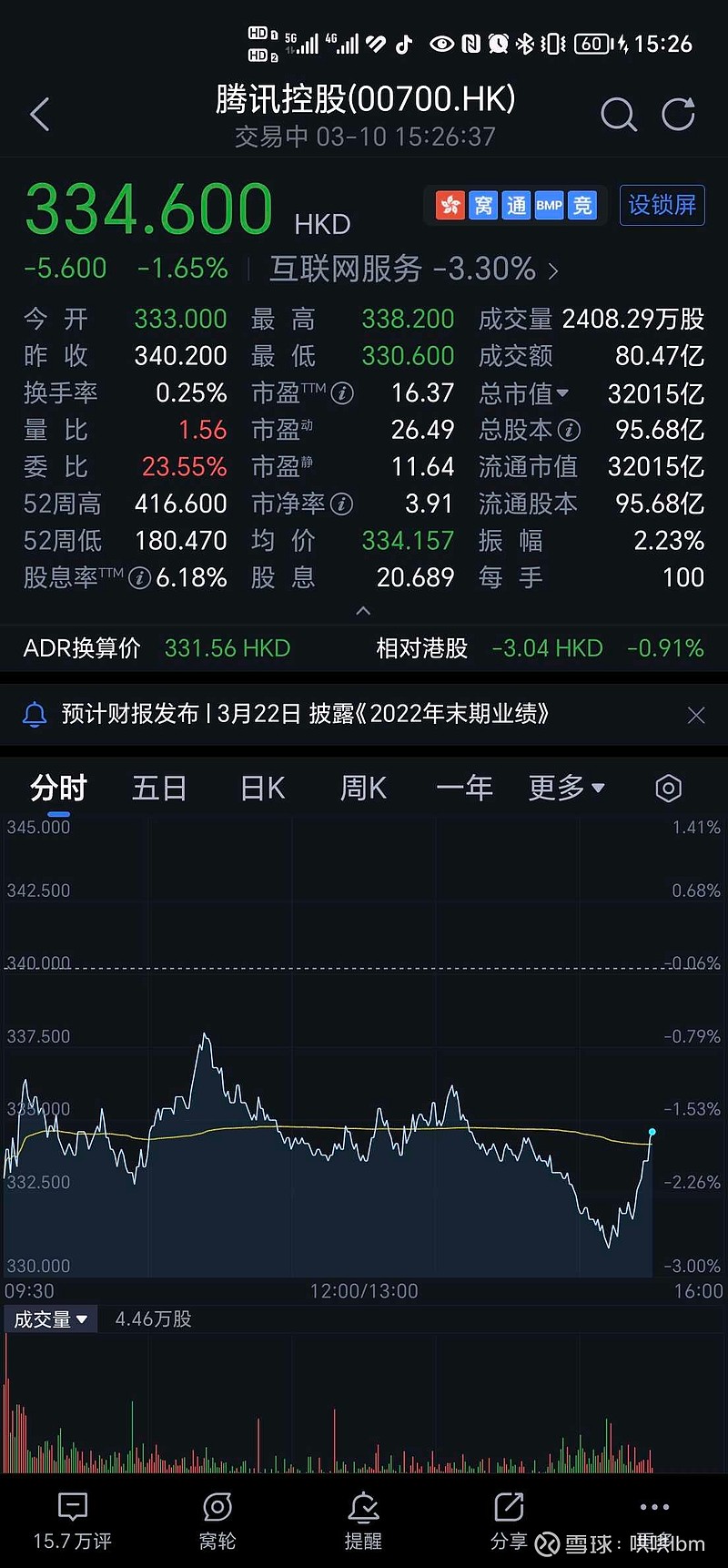Tap the 市盈TM info circle icon
Viewport: 728px width, 1568px height.
pyautogui.click(x=341, y=392)
